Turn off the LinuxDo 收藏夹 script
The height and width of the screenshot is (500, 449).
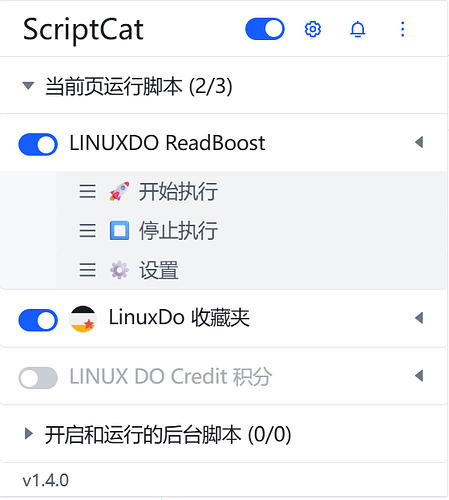[x=38, y=320]
